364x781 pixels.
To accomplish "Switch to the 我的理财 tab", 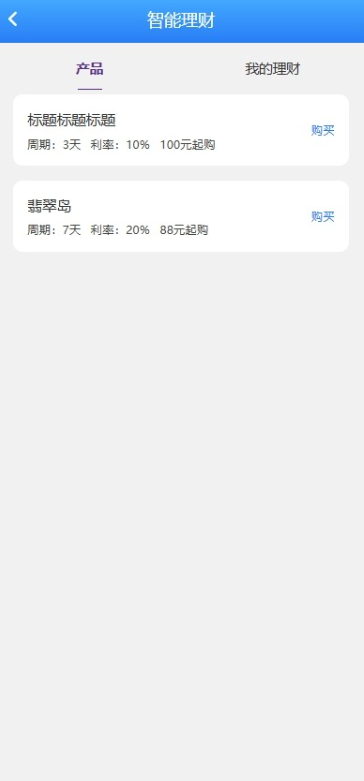I will pyautogui.click(x=272, y=69).
